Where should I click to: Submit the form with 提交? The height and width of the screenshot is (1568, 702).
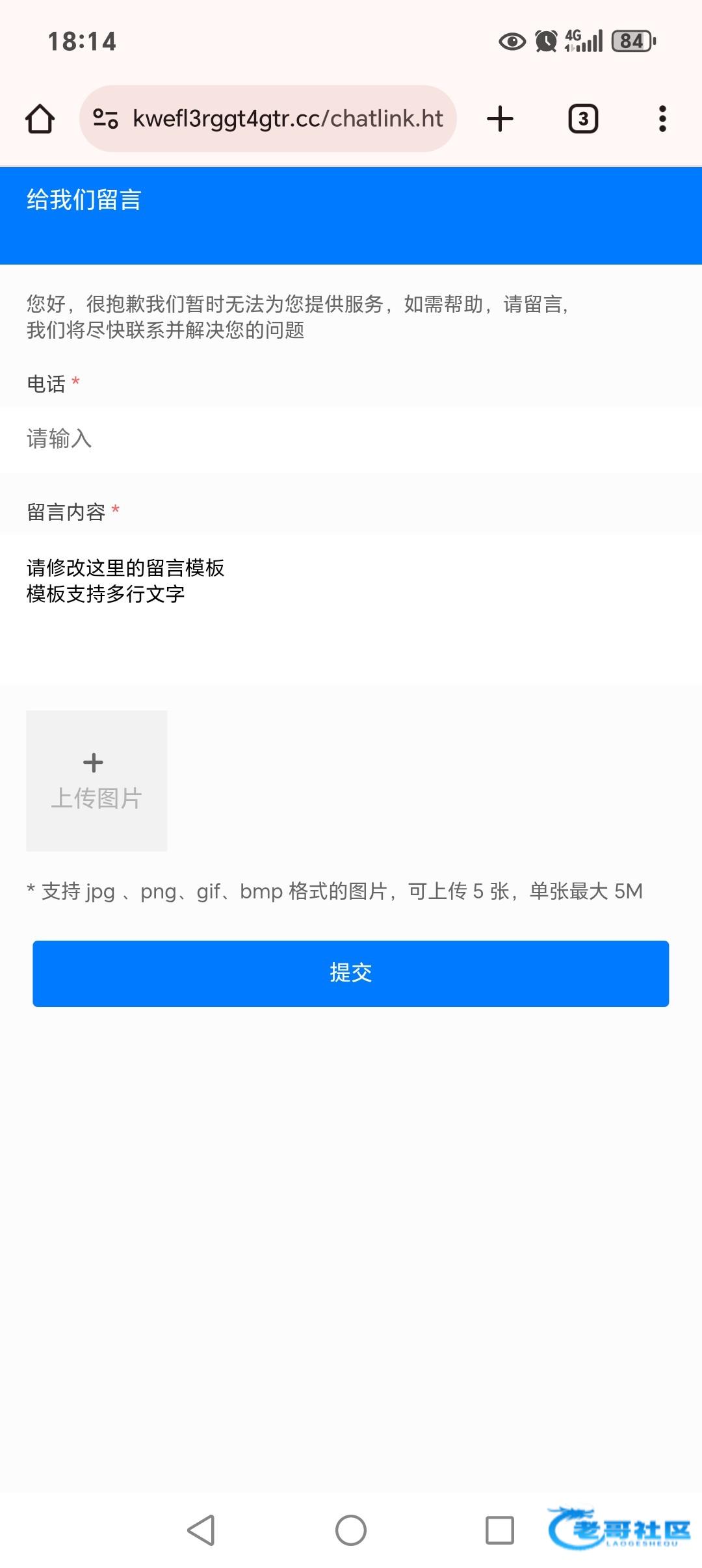click(x=351, y=973)
